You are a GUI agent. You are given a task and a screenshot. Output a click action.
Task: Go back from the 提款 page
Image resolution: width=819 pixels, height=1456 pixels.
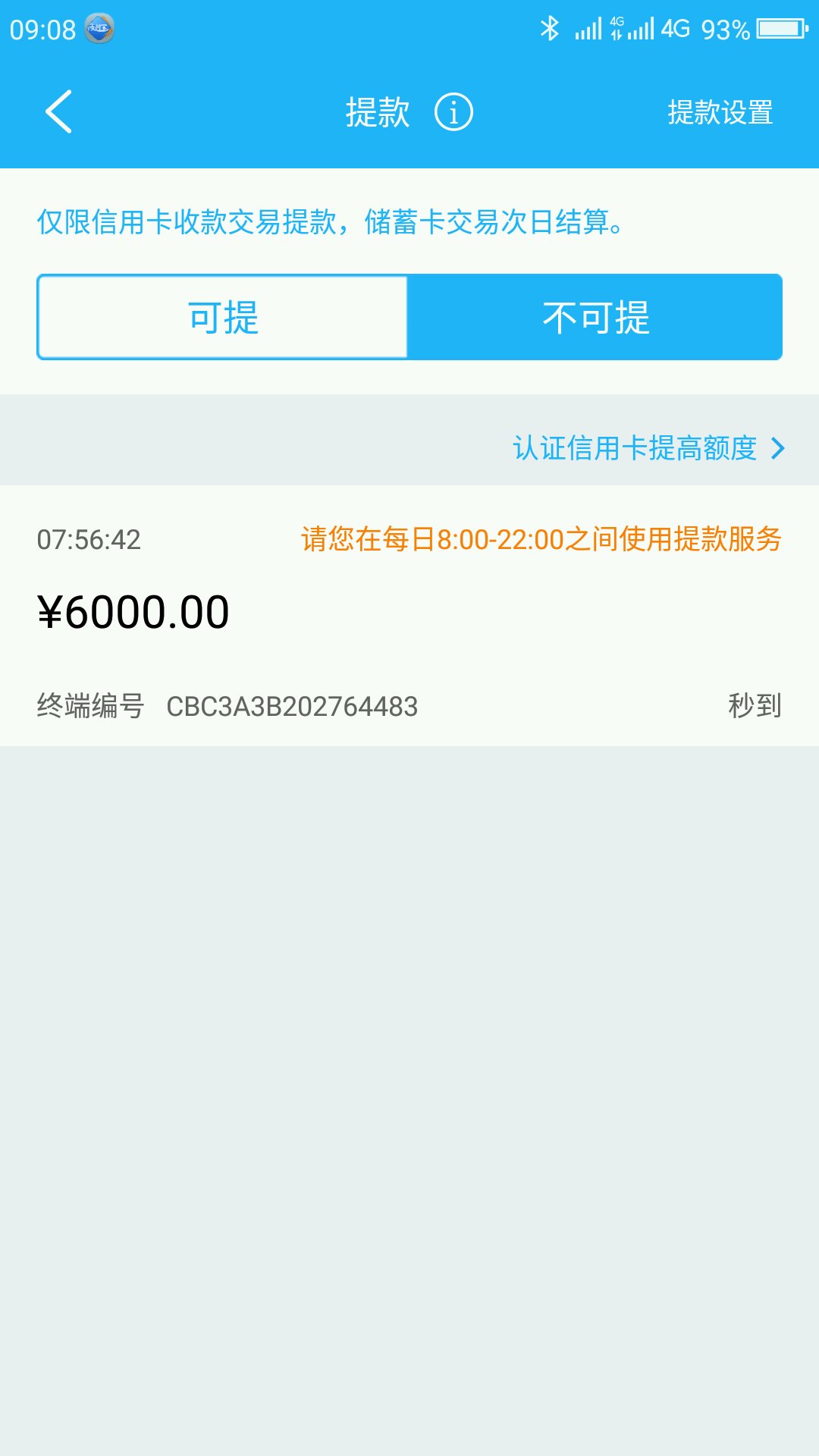click(59, 112)
